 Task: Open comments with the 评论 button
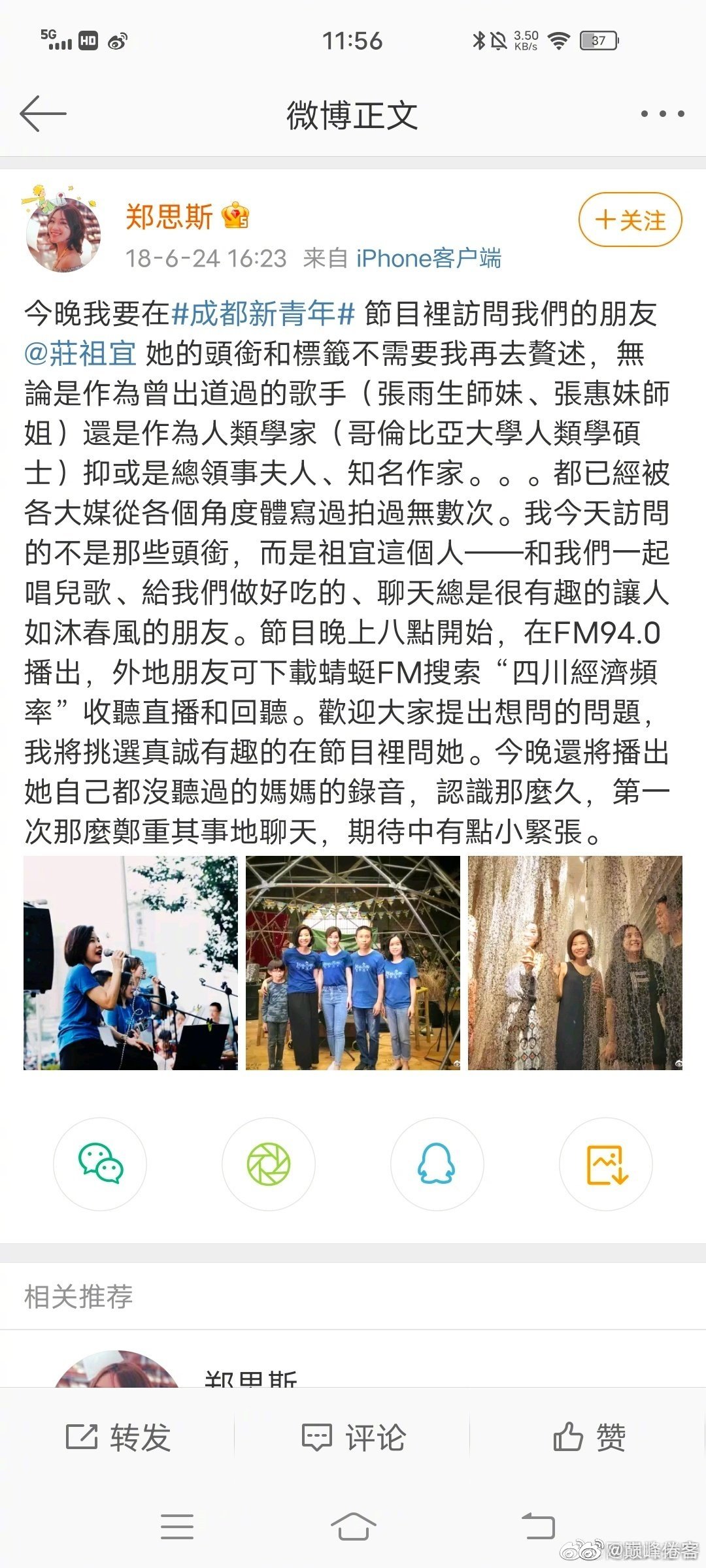coord(353,1437)
